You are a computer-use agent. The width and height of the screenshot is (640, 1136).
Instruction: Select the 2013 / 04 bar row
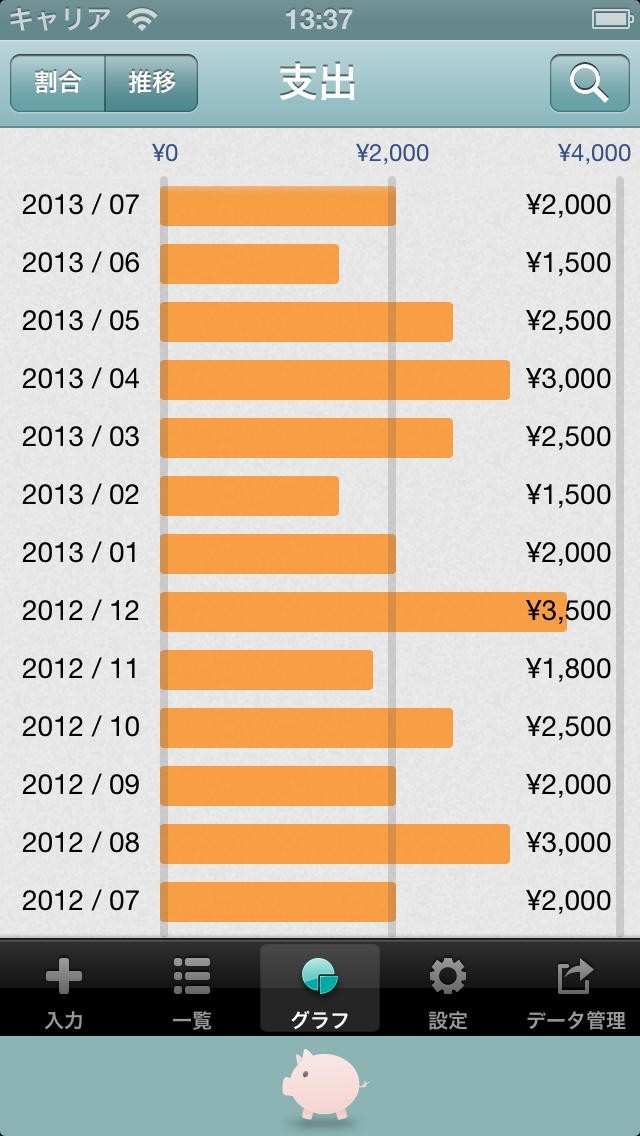pos(320,380)
